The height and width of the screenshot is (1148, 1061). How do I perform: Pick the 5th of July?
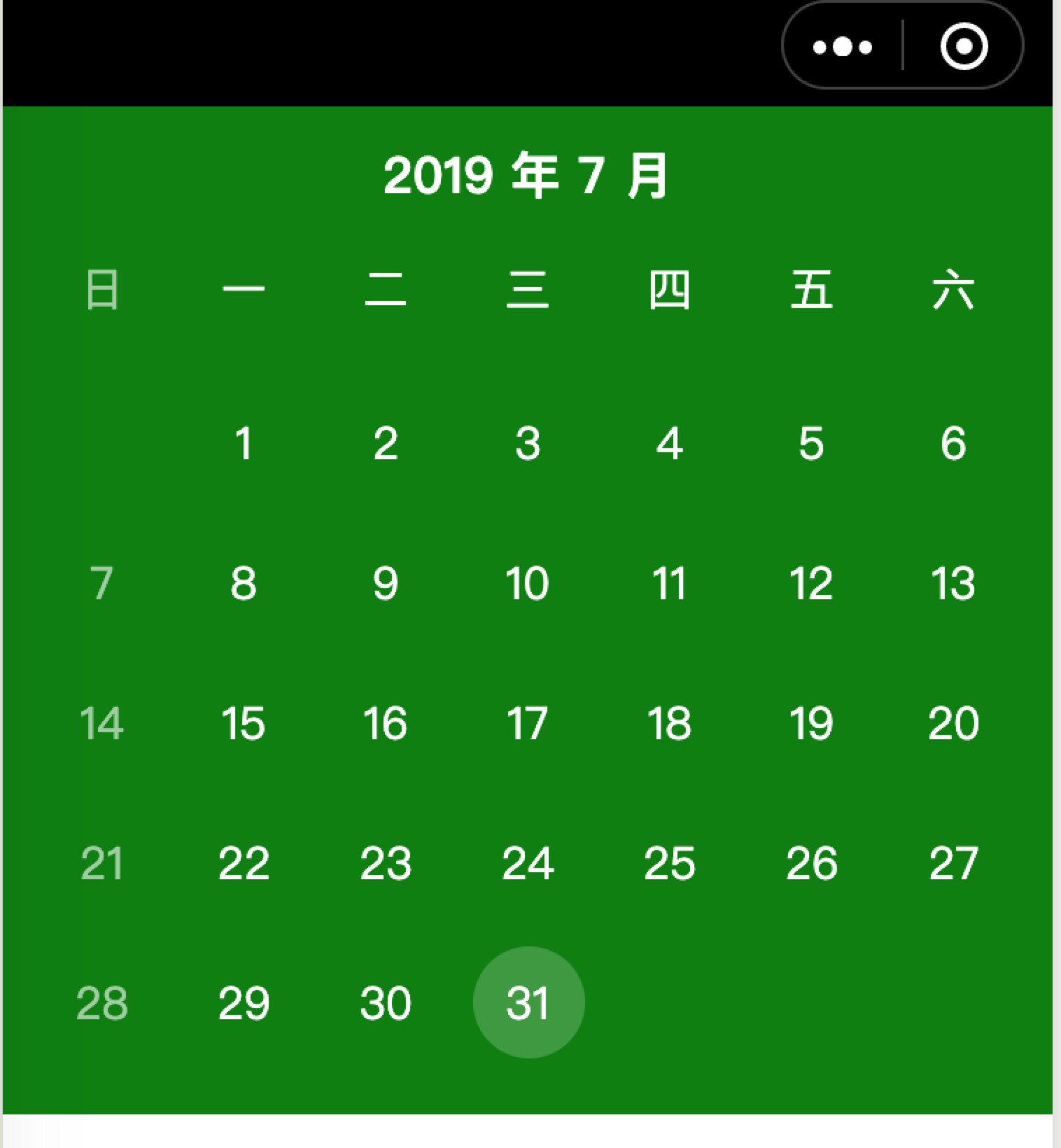tap(811, 443)
